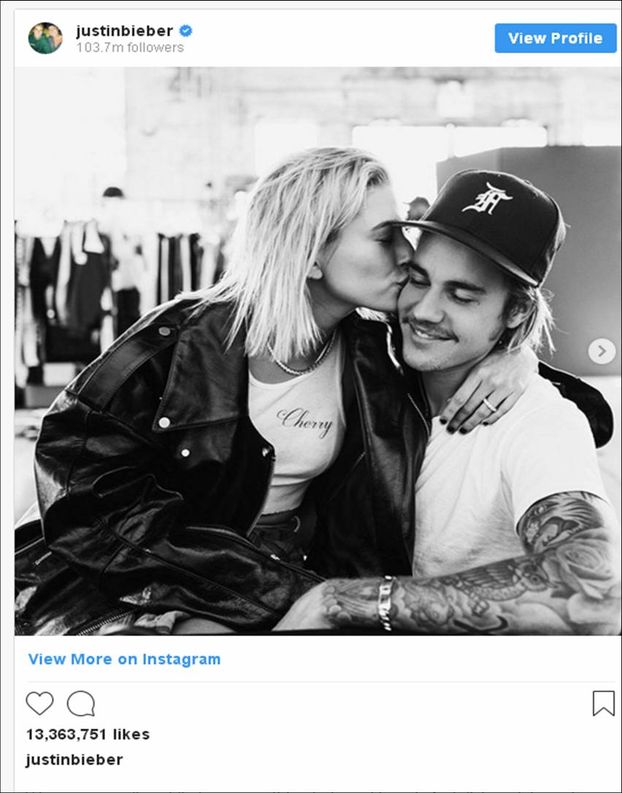Like the post with the heart icon
This screenshot has width=622, height=793.
[40, 703]
